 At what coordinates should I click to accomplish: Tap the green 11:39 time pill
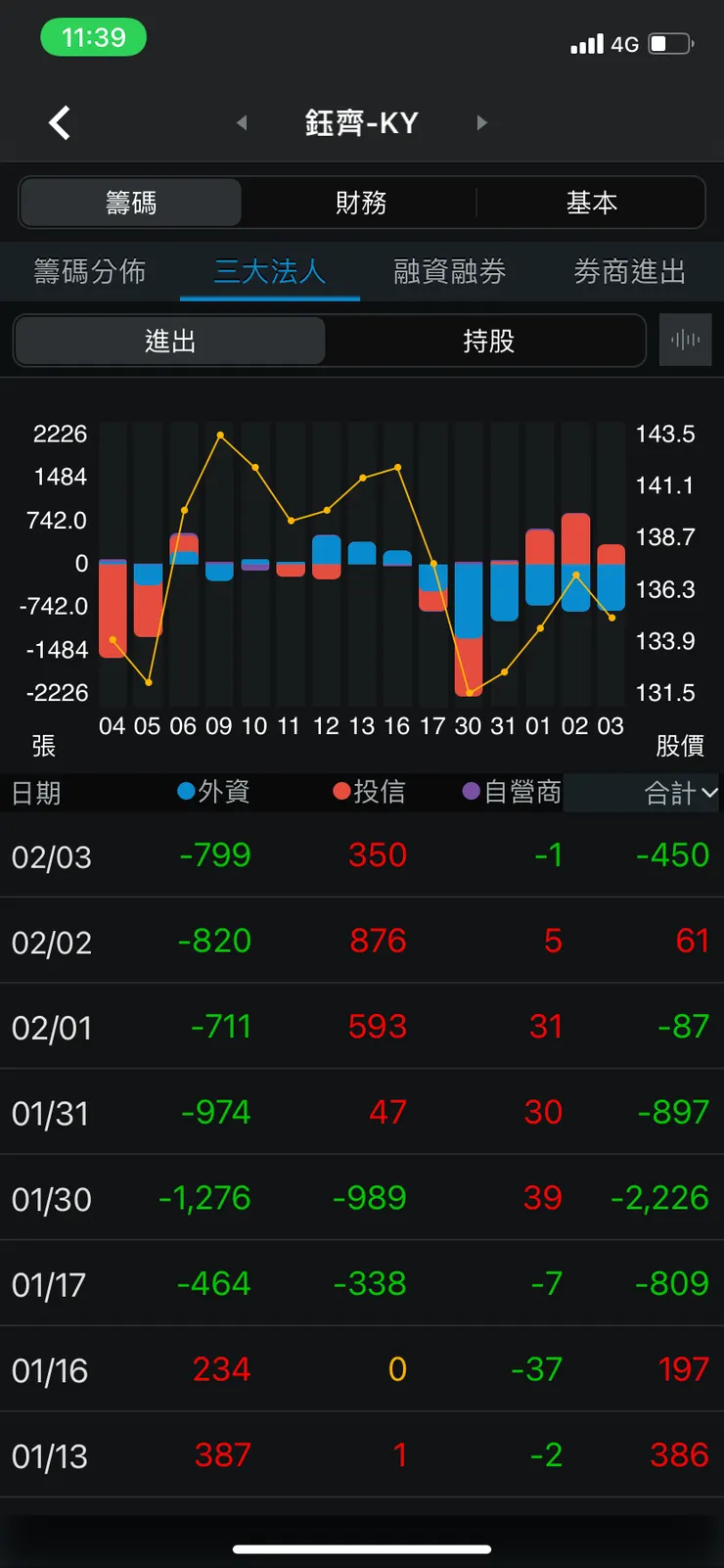[x=94, y=37]
